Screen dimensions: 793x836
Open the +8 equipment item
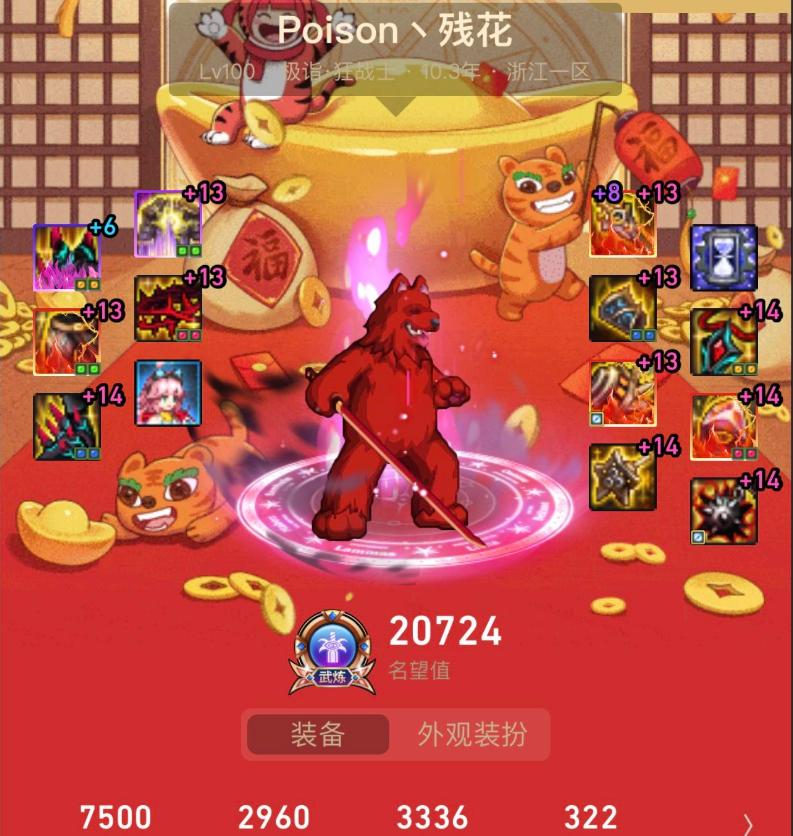click(622, 224)
